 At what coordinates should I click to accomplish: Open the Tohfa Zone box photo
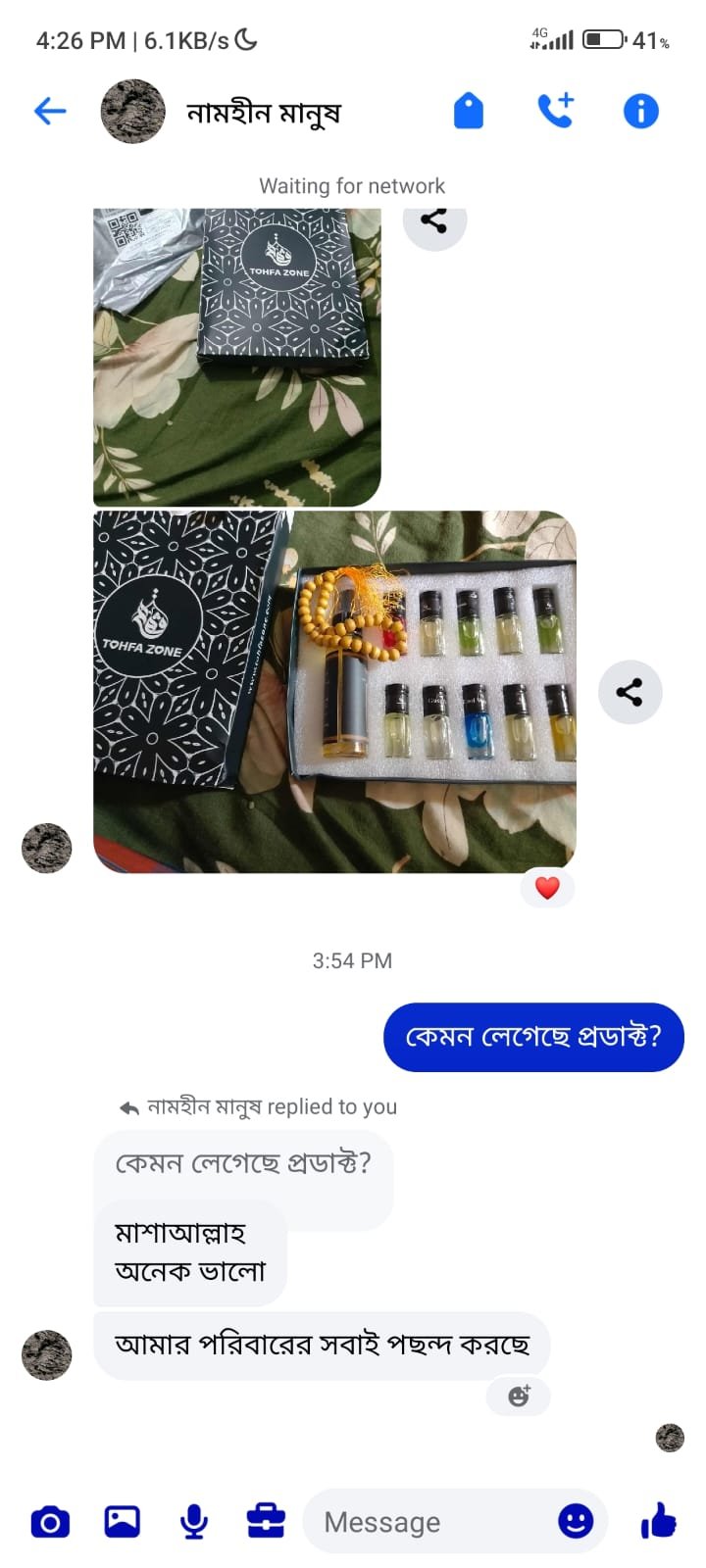pyautogui.click(x=236, y=358)
